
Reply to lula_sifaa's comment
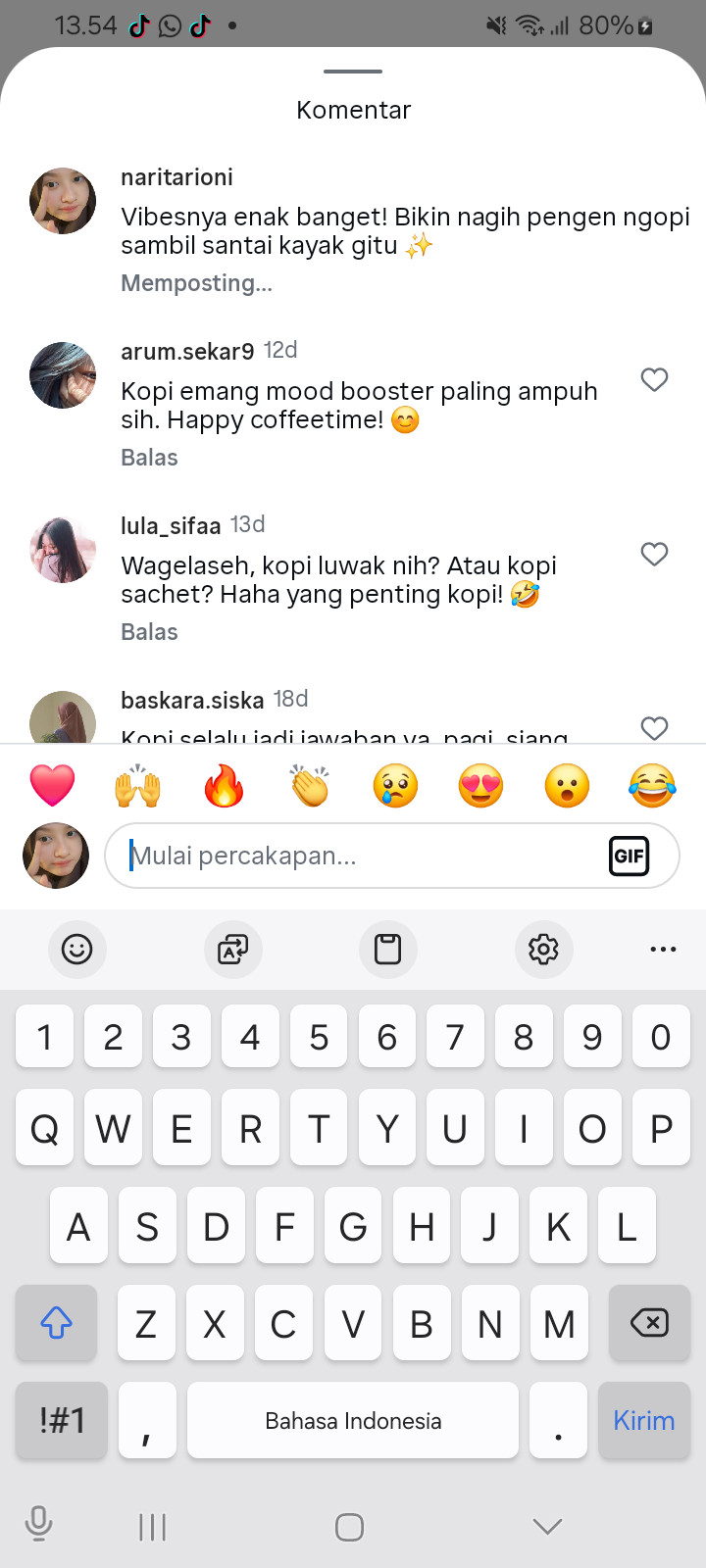point(149,632)
